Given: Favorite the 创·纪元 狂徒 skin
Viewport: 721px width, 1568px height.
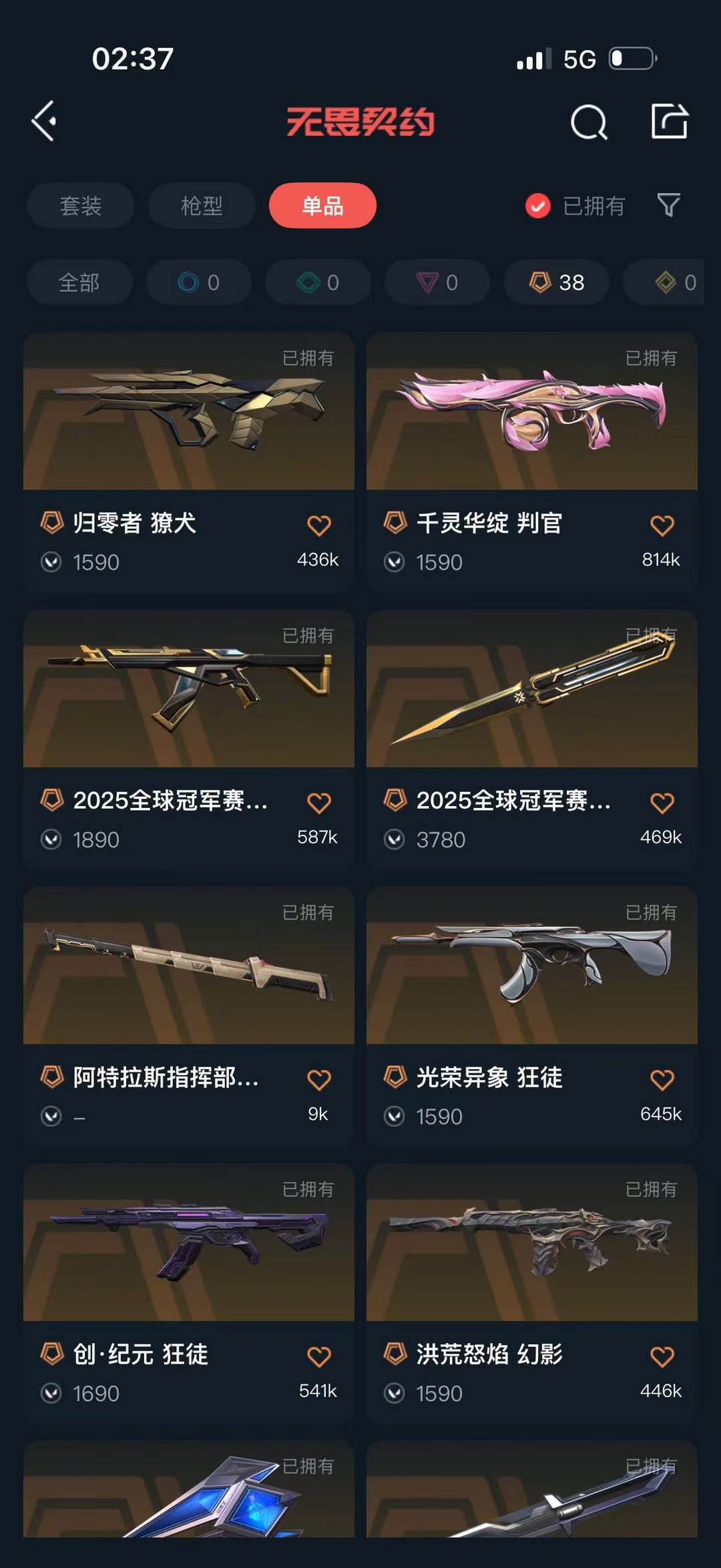Looking at the screenshot, I should 318,1356.
